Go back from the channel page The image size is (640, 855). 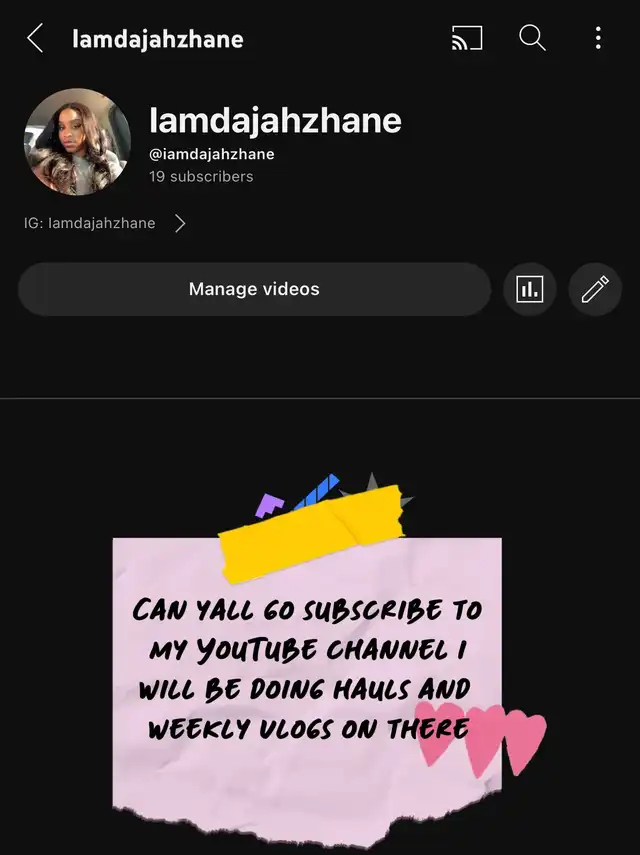[36, 39]
